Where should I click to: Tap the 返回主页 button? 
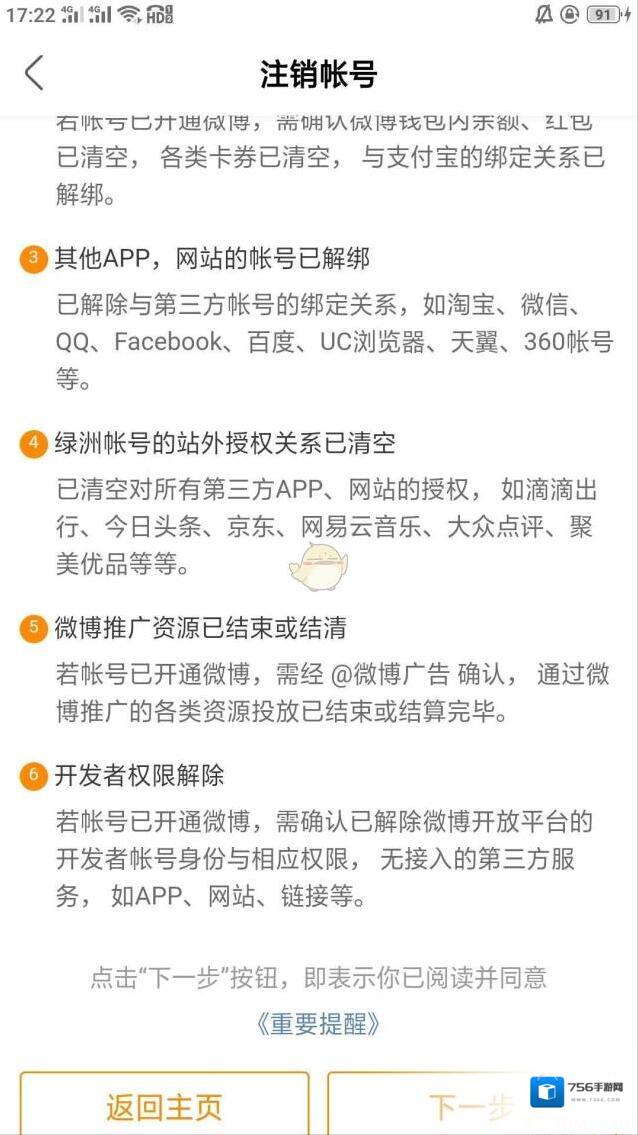[x=164, y=1106]
